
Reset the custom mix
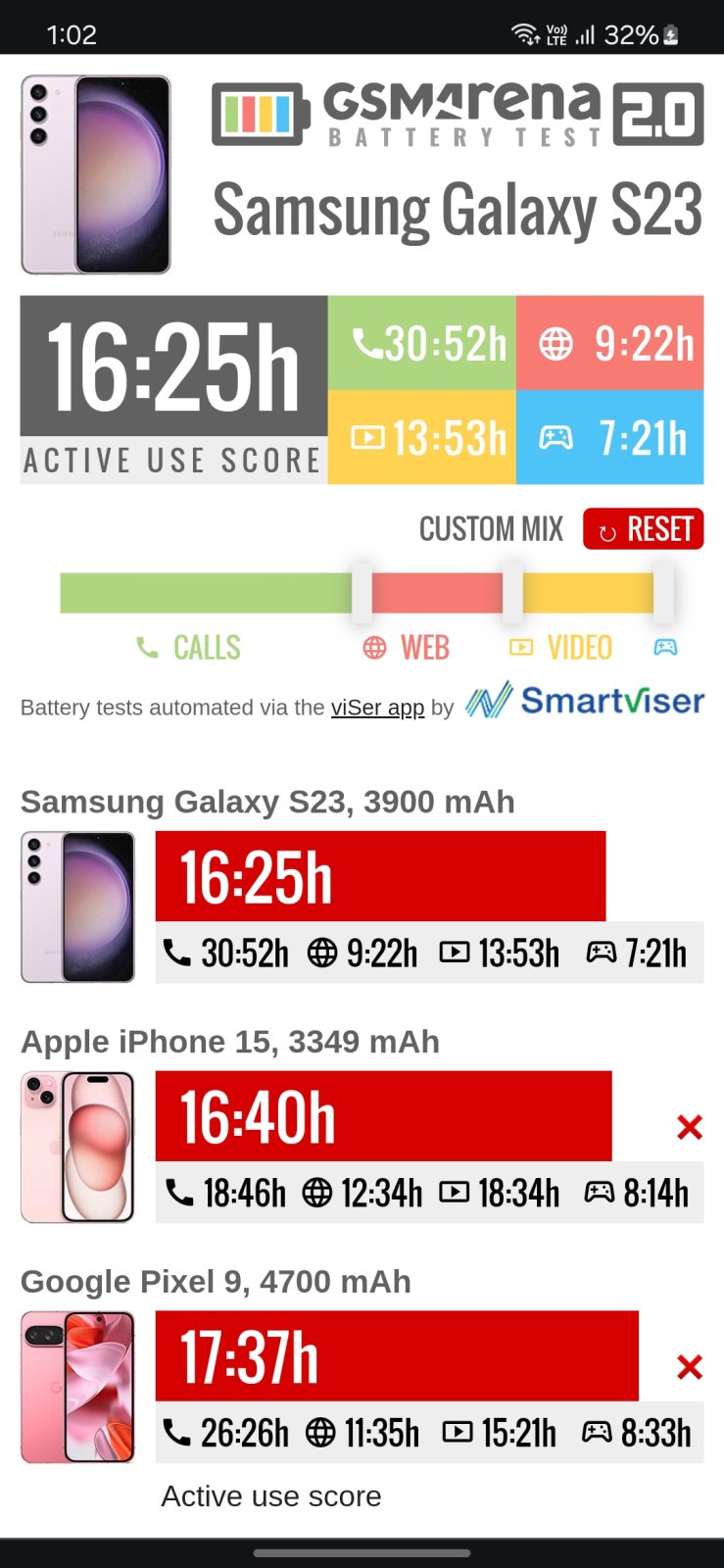[x=643, y=529]
